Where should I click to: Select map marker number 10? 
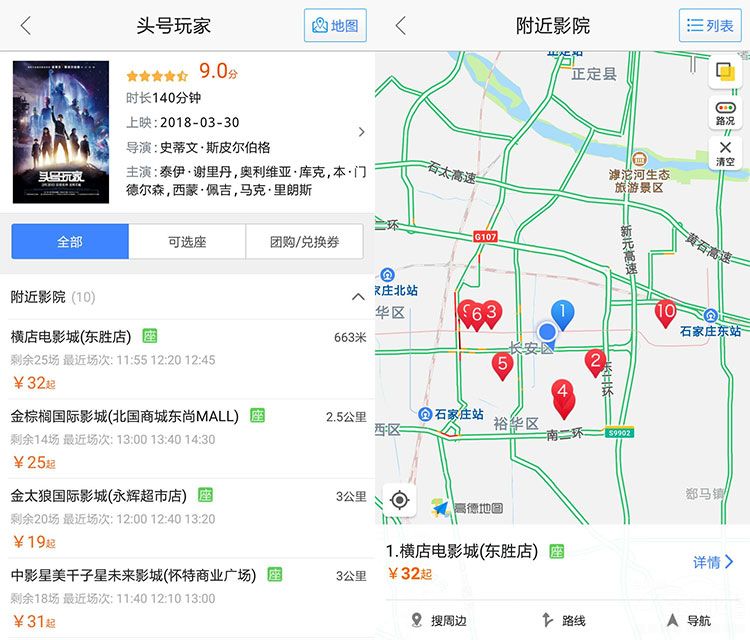coord(666,313)
